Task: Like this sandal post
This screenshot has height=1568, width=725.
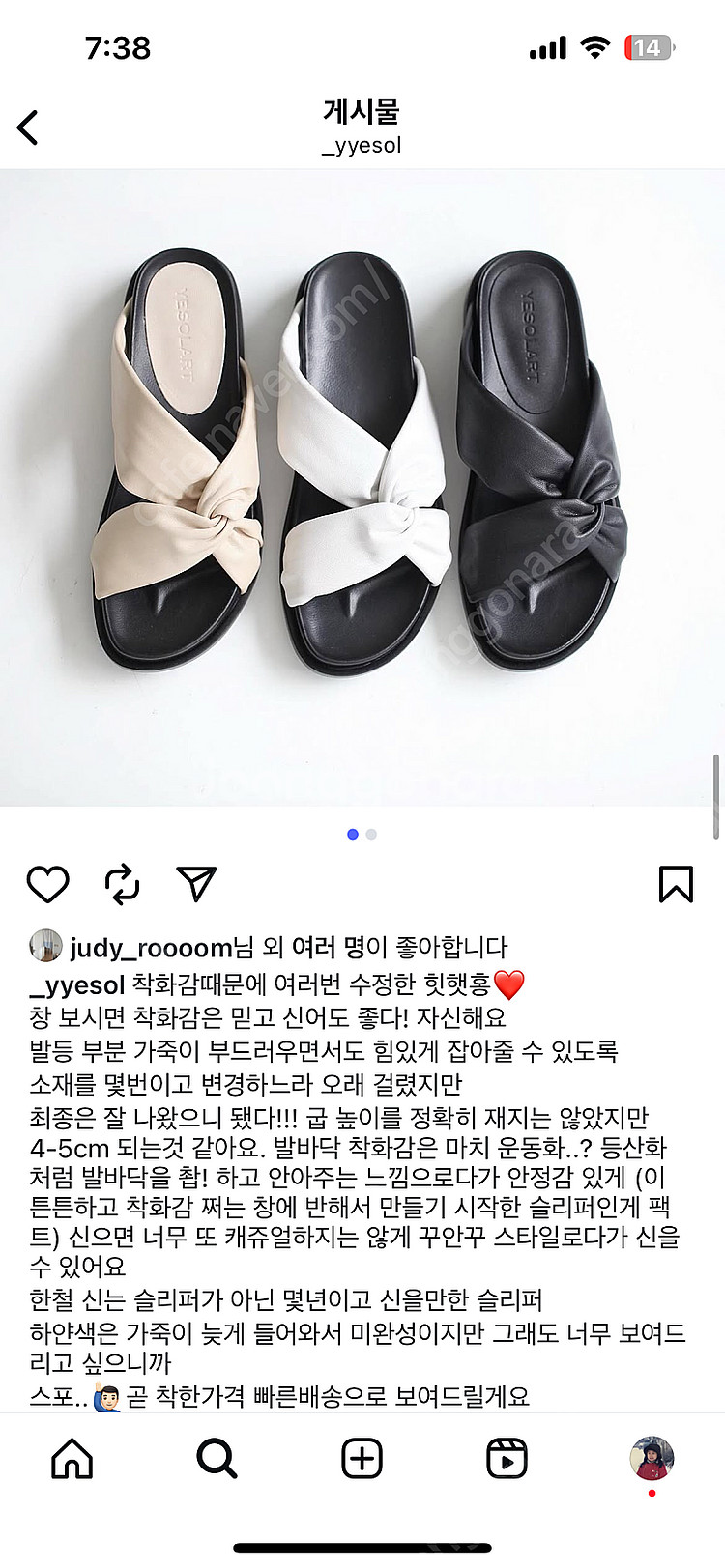Action: (x=47, y=884)
